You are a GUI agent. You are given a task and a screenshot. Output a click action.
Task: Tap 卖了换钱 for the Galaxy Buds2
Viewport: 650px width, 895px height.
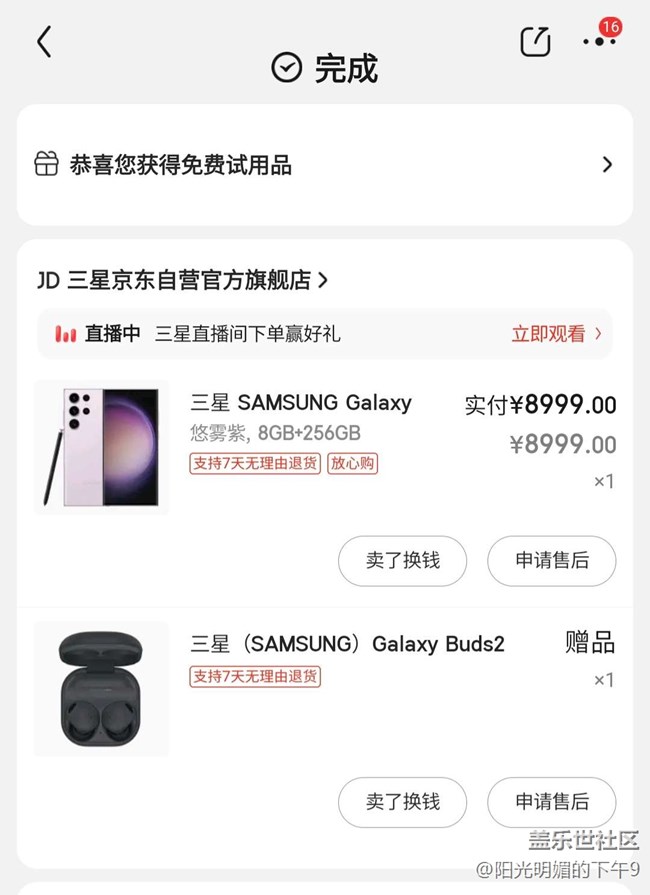[402, 802]
